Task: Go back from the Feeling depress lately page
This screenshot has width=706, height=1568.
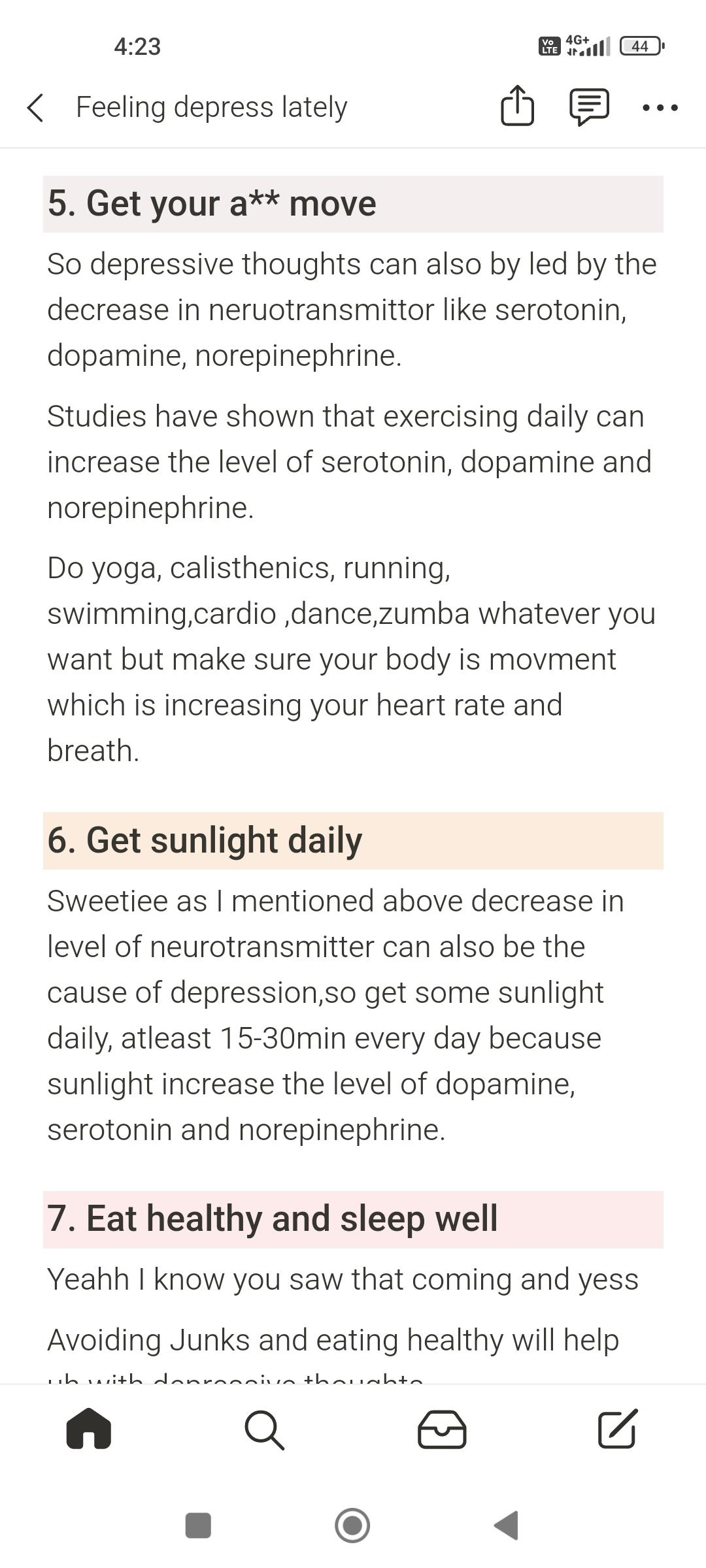Action: click(x=35, y=108)
